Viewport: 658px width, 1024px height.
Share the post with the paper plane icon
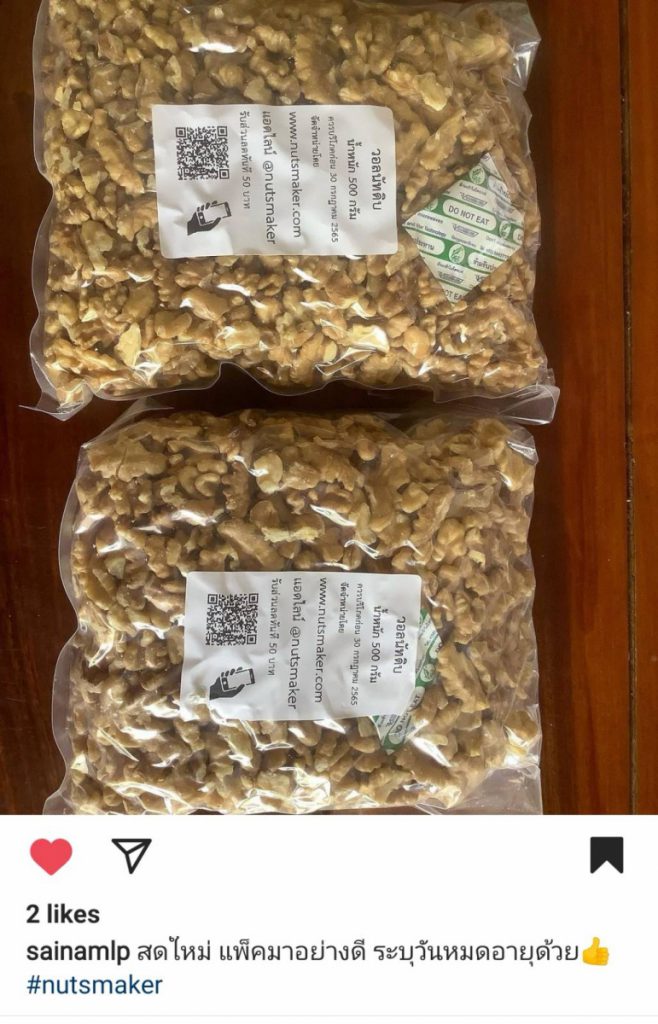point(131,855)
